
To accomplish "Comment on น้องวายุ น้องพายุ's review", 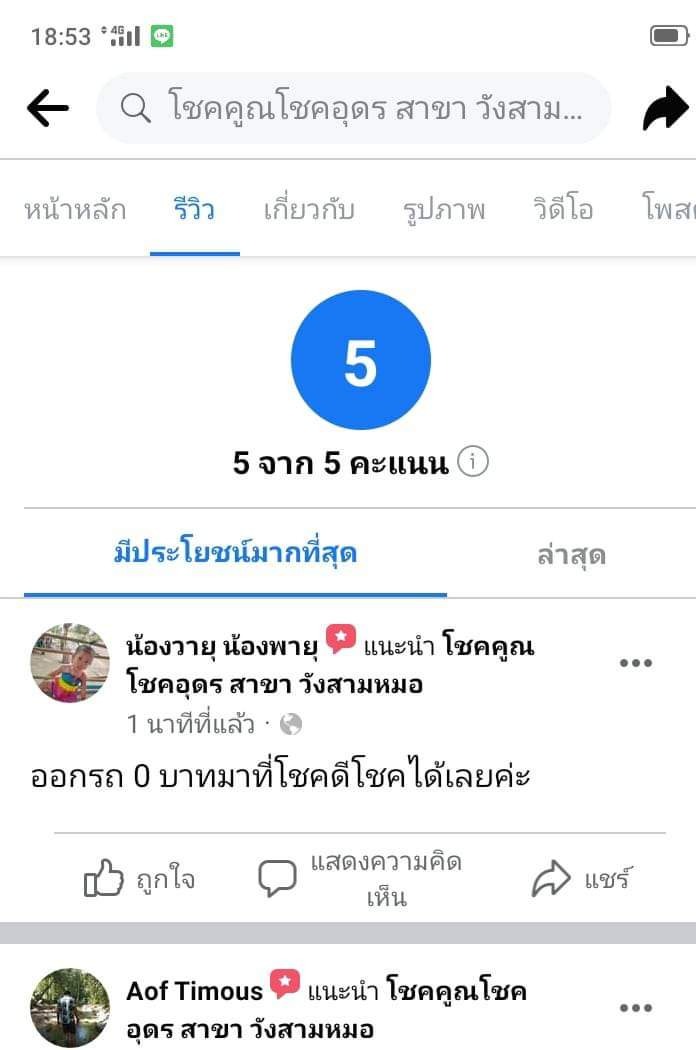I will (360, 879).
